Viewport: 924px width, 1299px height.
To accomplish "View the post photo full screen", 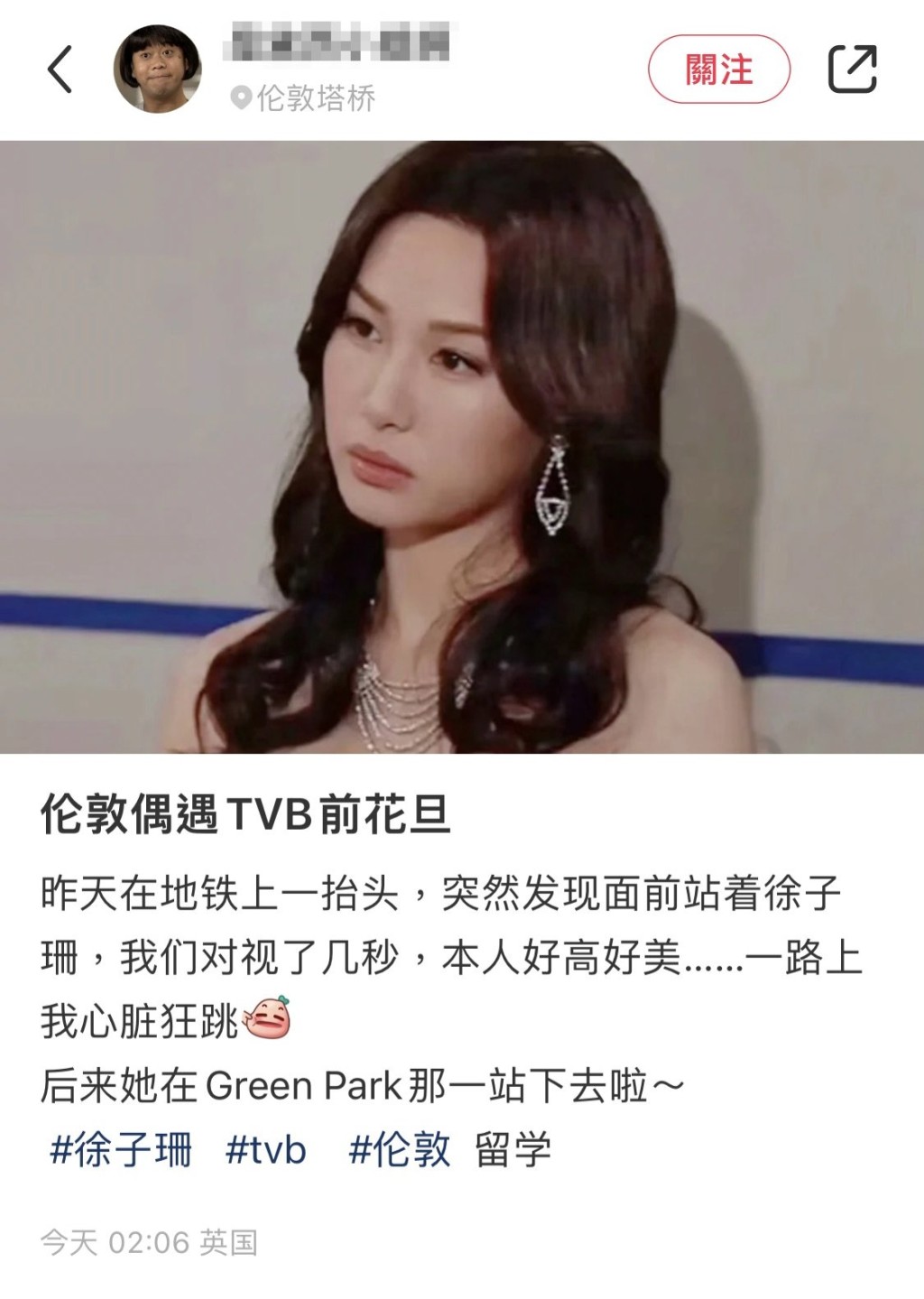I will click(462, 447).
